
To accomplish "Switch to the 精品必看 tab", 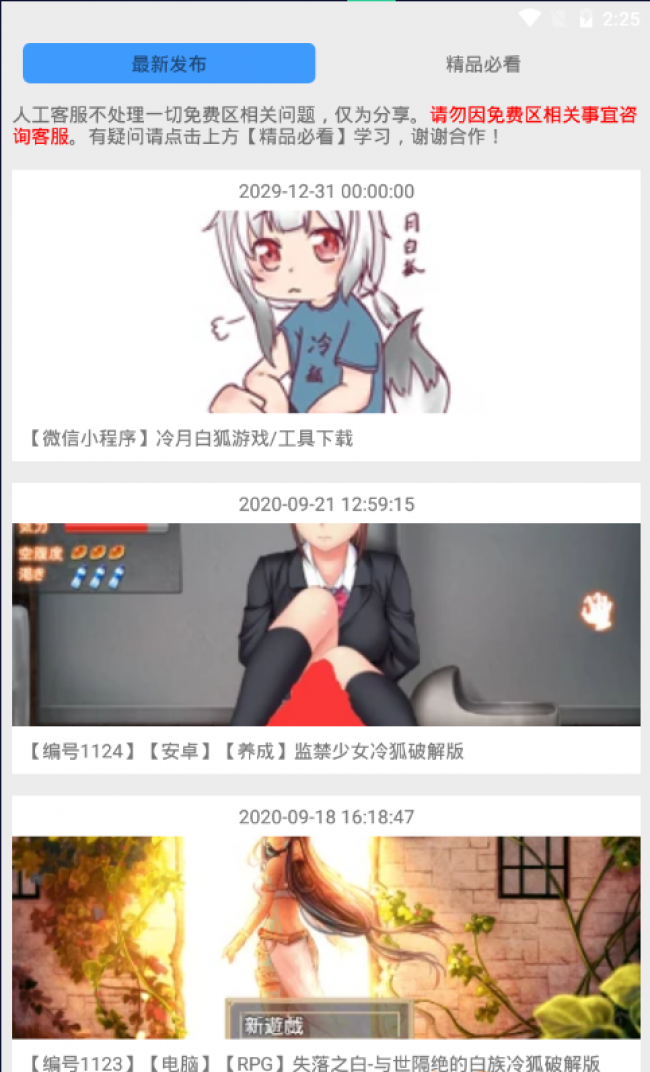I will (483, 64).
